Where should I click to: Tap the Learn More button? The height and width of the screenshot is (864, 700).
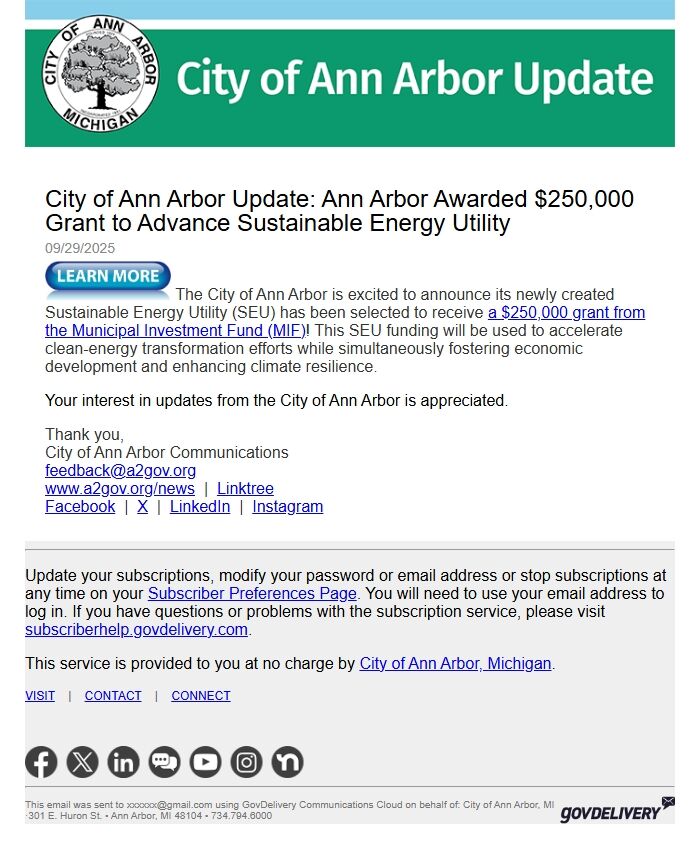coord(108,277)
